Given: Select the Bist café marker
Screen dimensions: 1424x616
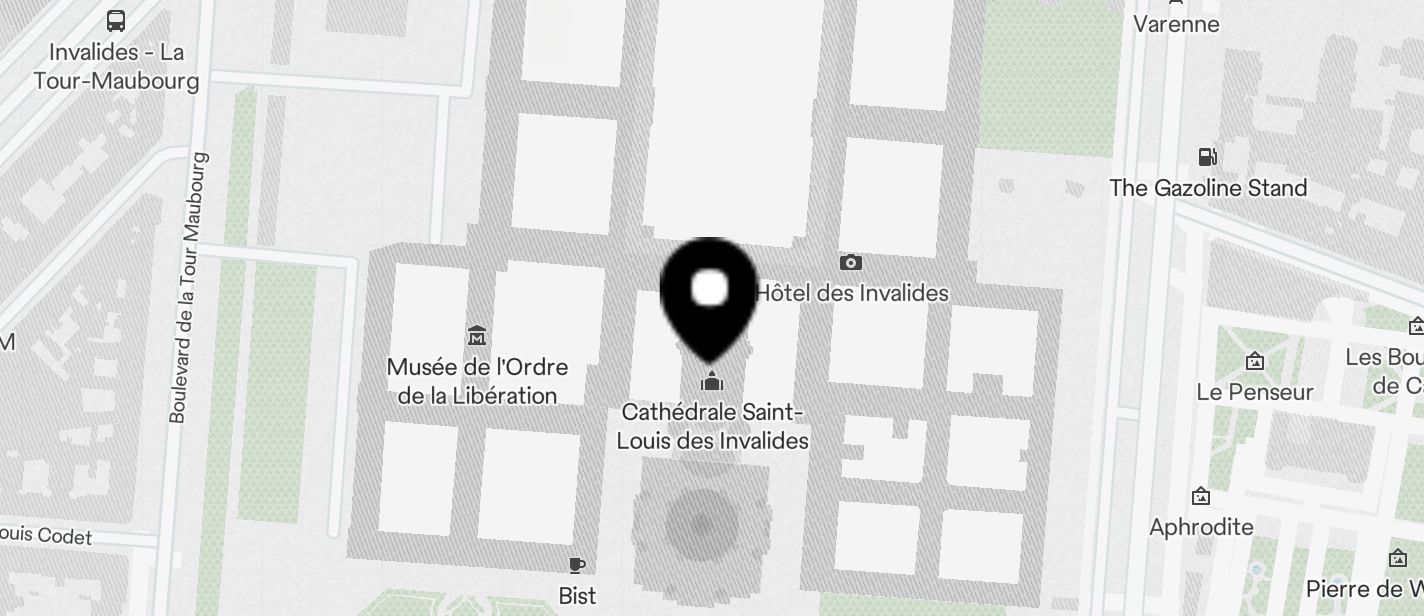Looking at the screenshot, I should point(577,566).
